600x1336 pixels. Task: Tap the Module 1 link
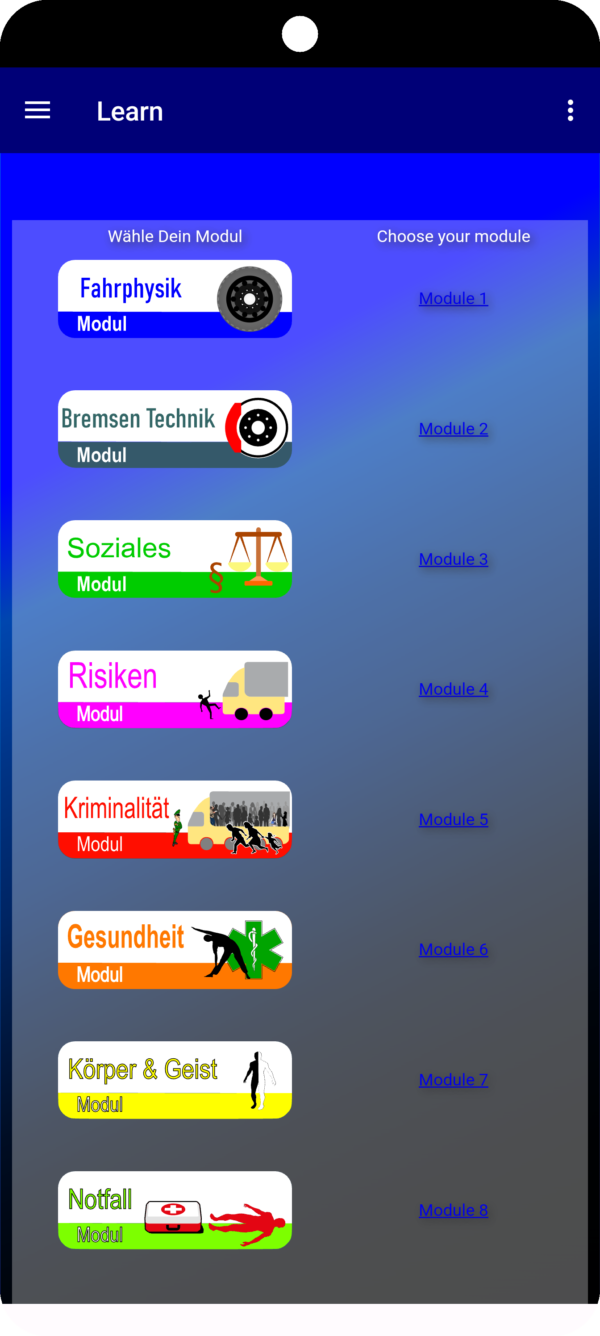pyautogui.click(x=453, y=298)
